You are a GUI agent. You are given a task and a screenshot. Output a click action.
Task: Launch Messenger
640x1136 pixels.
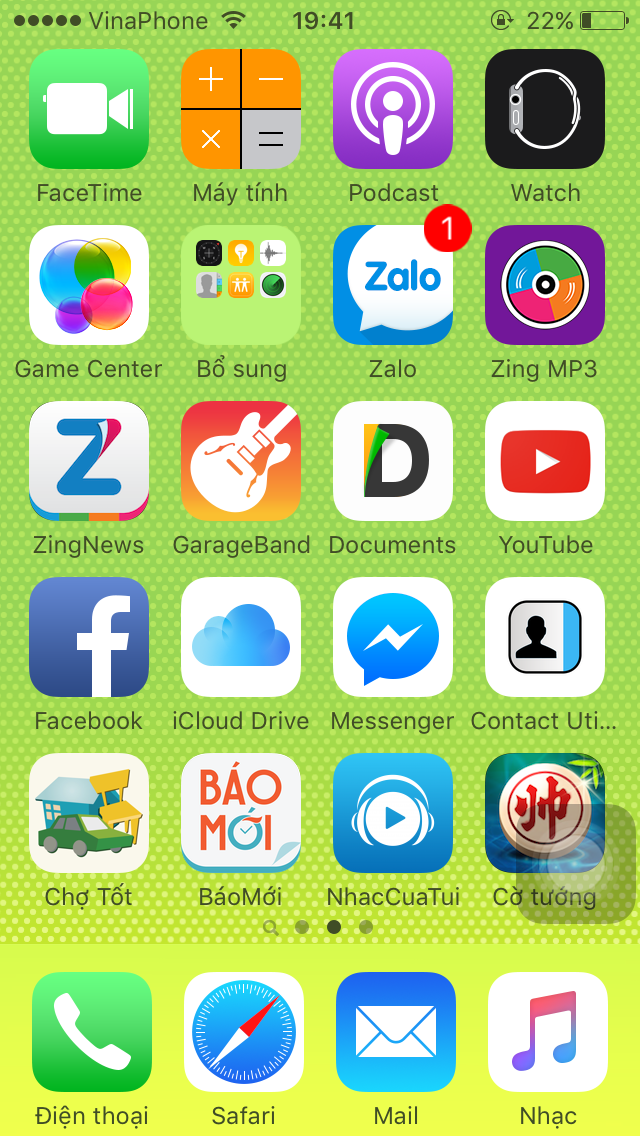pyautogui.click(x=393, y=637)
